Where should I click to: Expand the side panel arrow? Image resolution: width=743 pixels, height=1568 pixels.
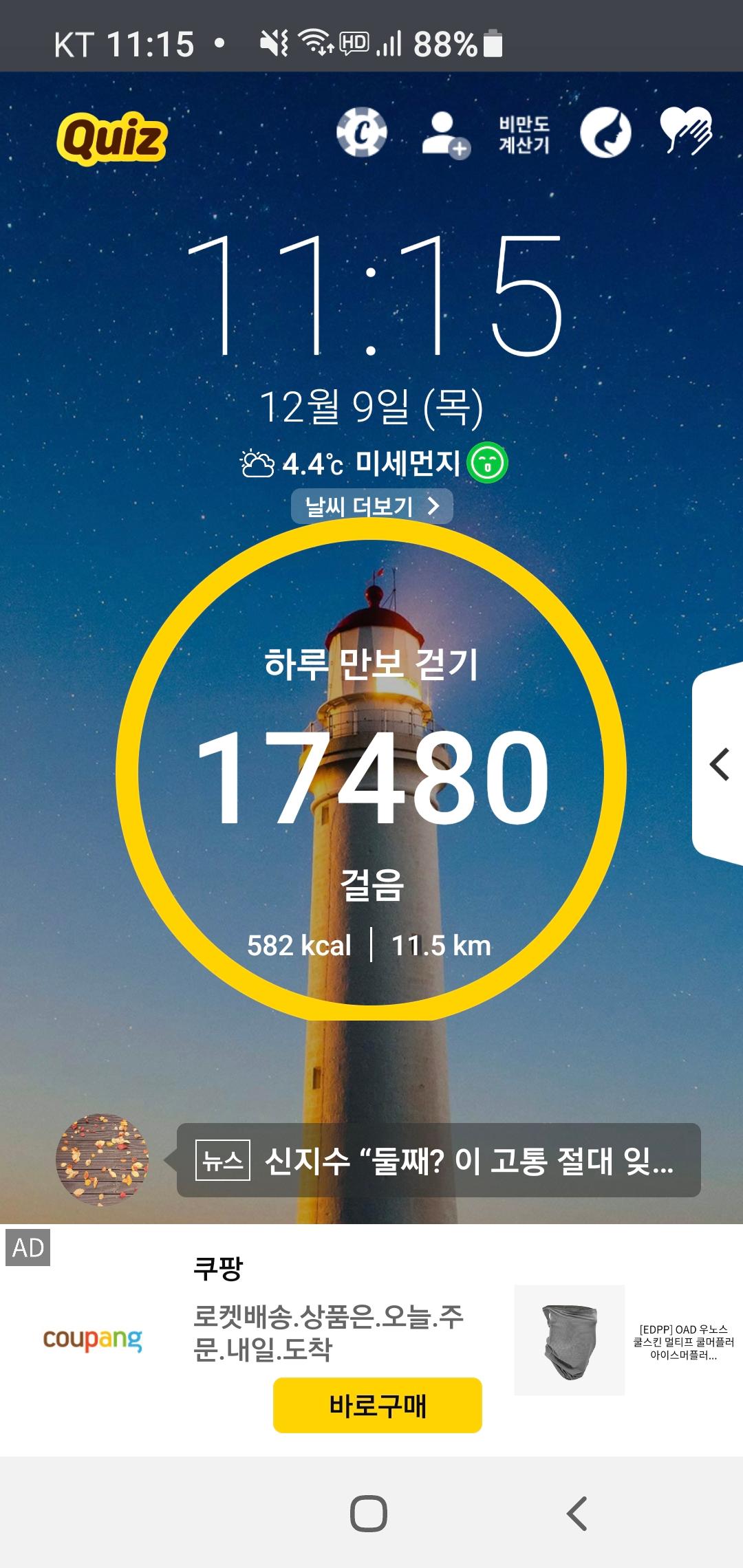[x=720, y=765]
